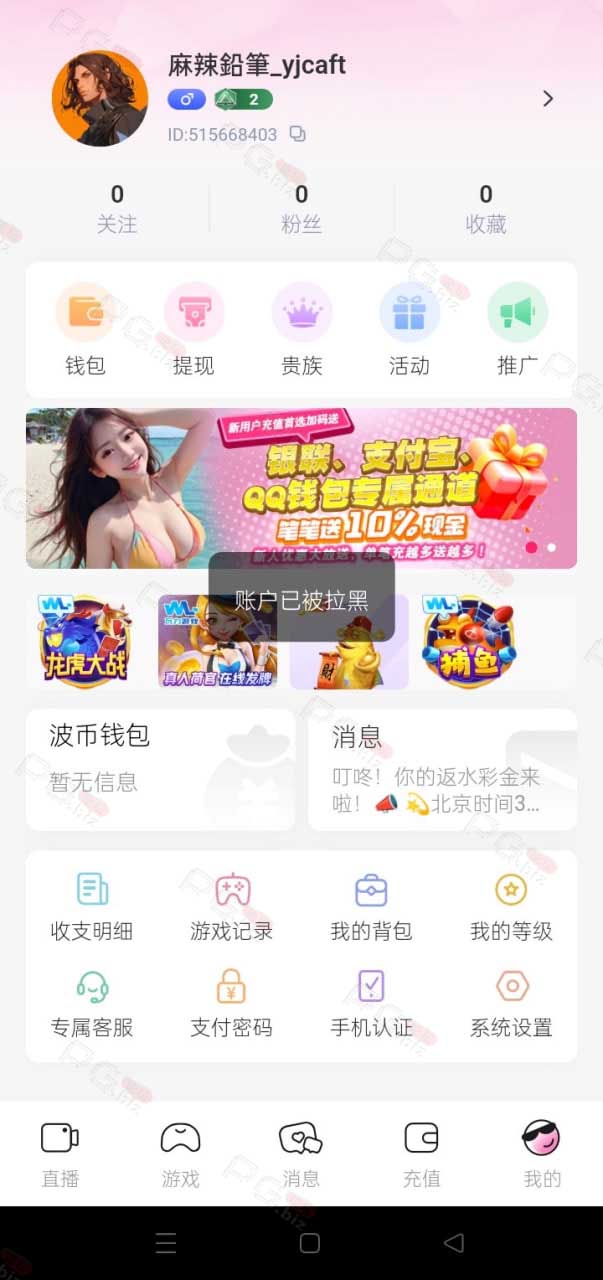
Task: Open 活动 events
Action: 409,331
